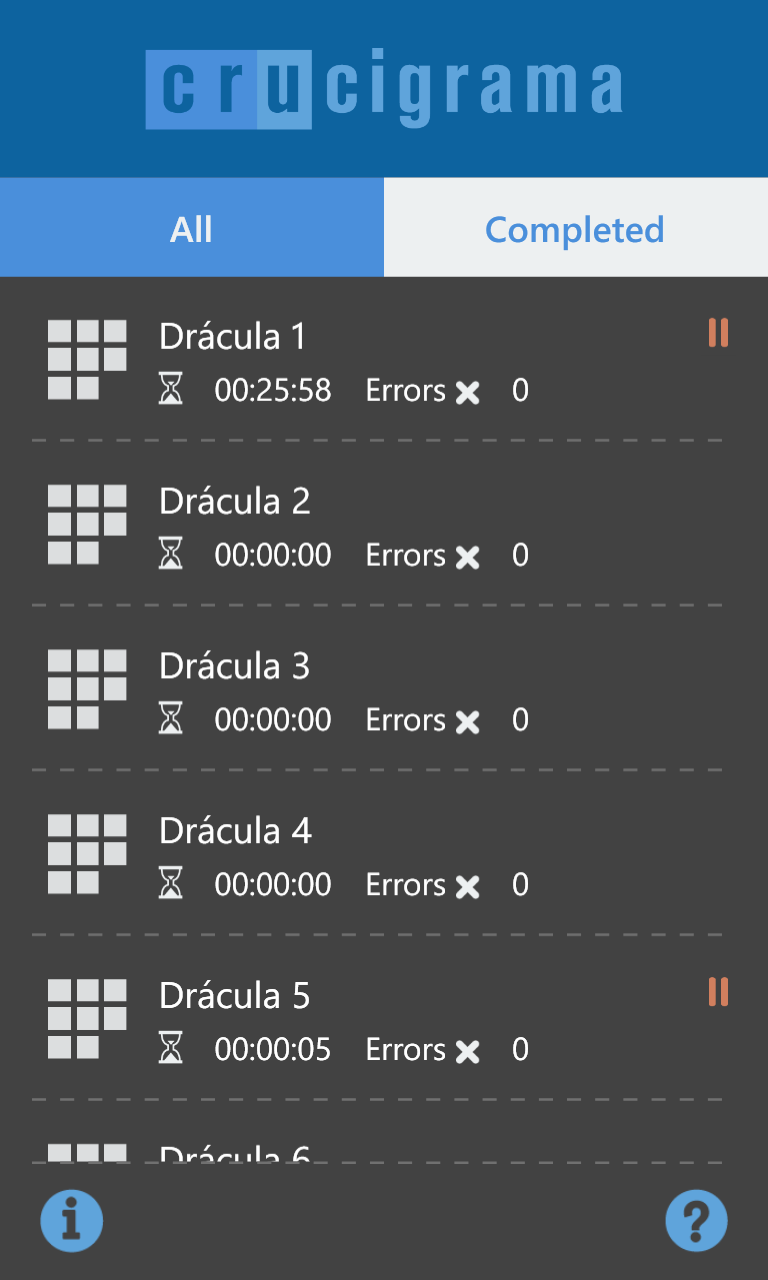This screenshot has width=768, height=1280.
Task: Start the Drácula 3 puzzle
Action: [234, 667]
